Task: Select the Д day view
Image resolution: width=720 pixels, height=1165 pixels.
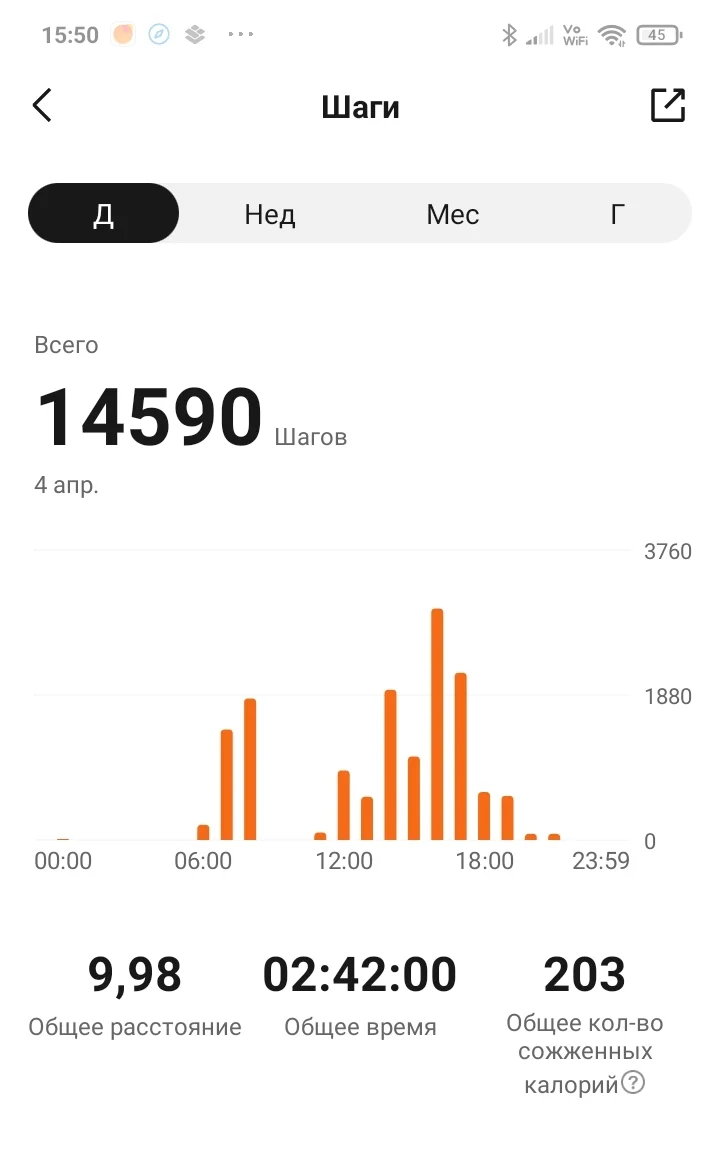Action: [x=104, y=214]
